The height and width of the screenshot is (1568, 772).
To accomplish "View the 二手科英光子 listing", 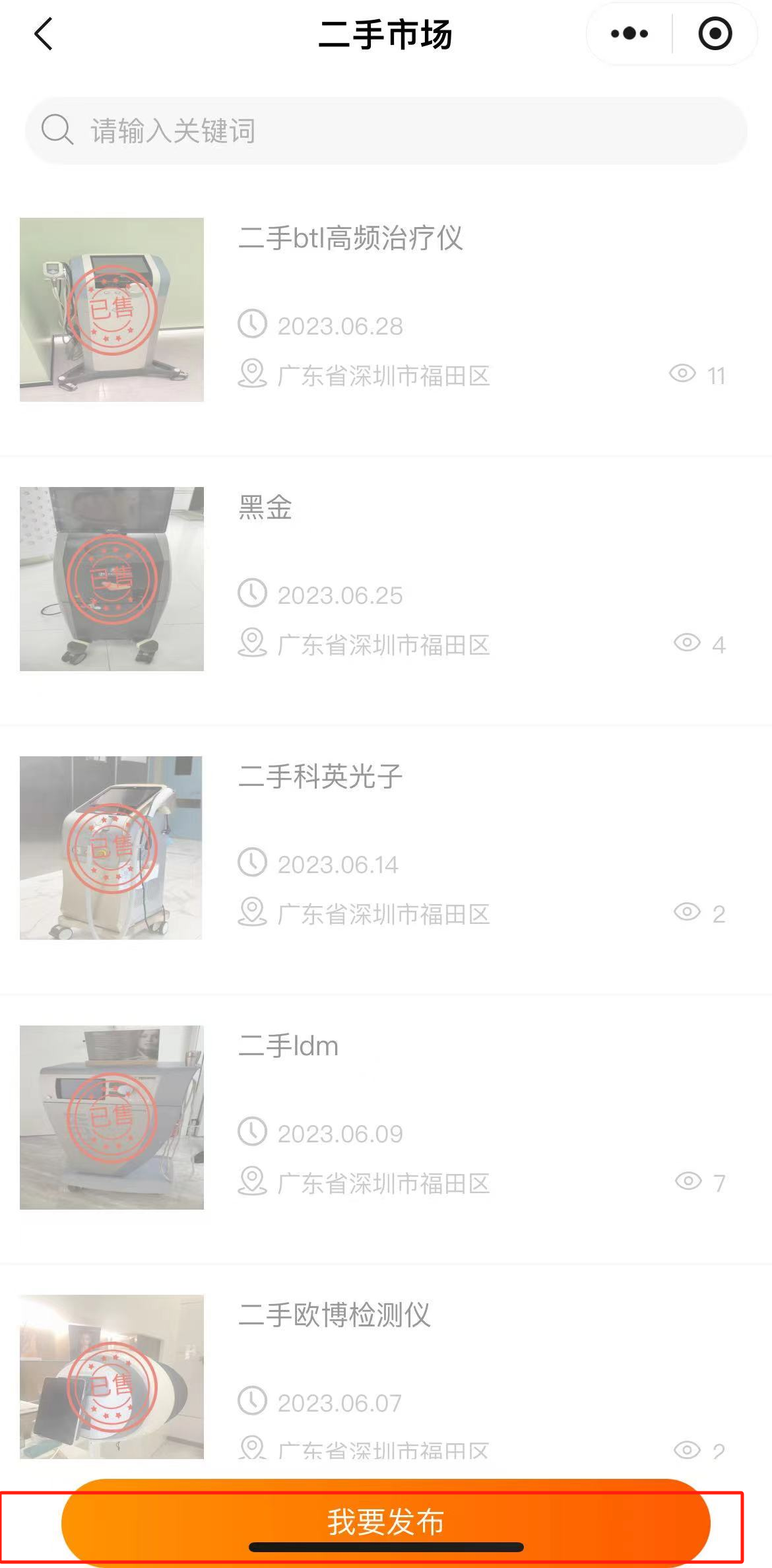I will (321, 777).
